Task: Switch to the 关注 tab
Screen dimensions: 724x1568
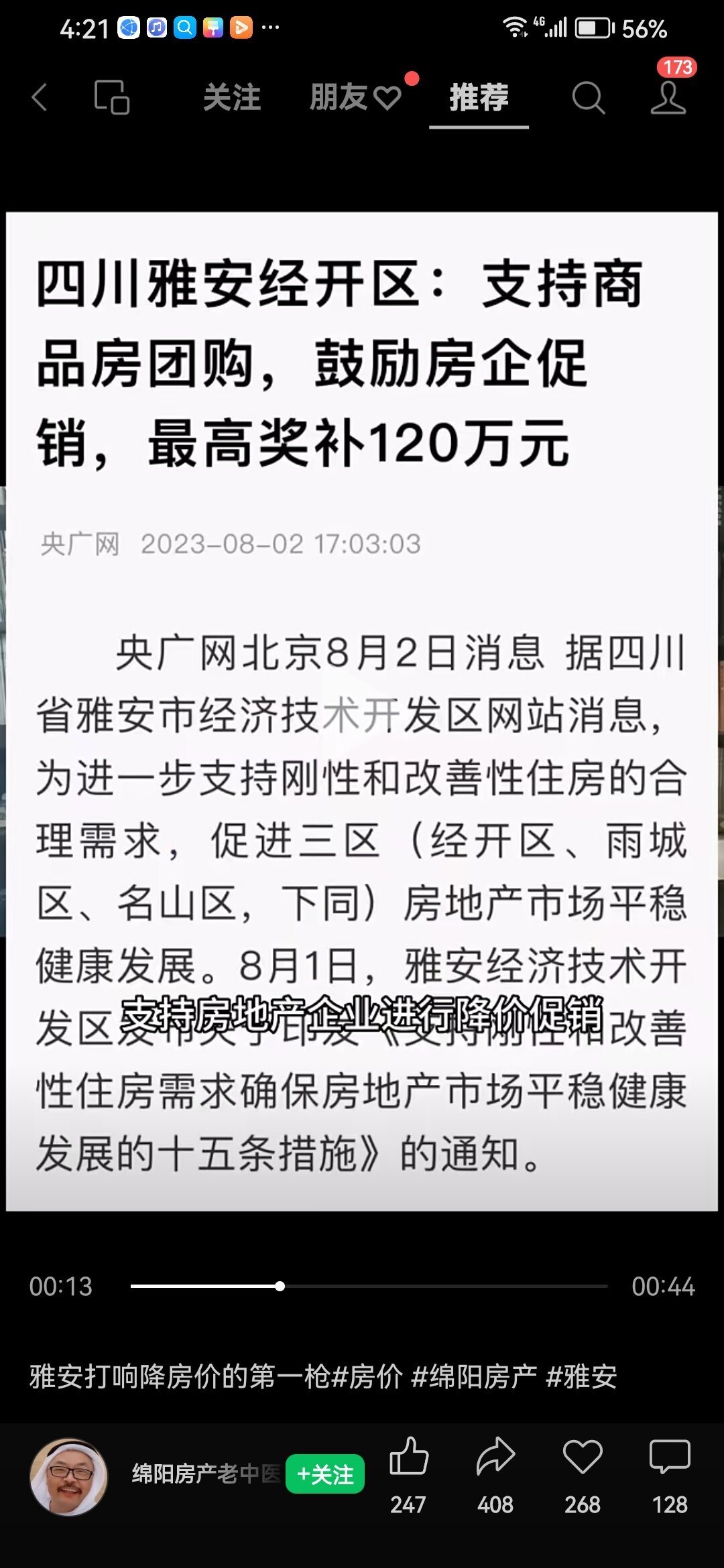Action: [232, 98]
